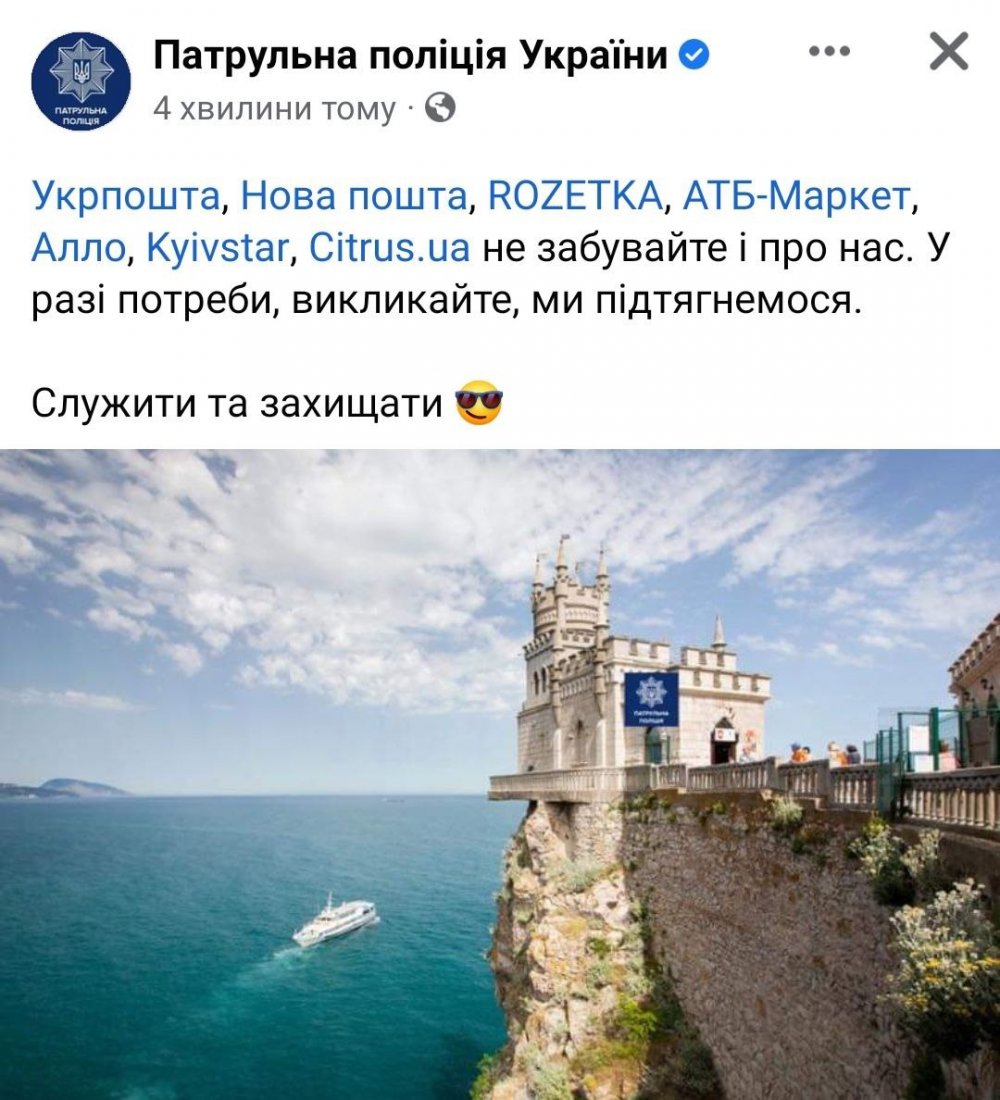Open the 4 хвилини тому timestamp
This screenshot has width=1000, height=1100.
tap(274, 108)
